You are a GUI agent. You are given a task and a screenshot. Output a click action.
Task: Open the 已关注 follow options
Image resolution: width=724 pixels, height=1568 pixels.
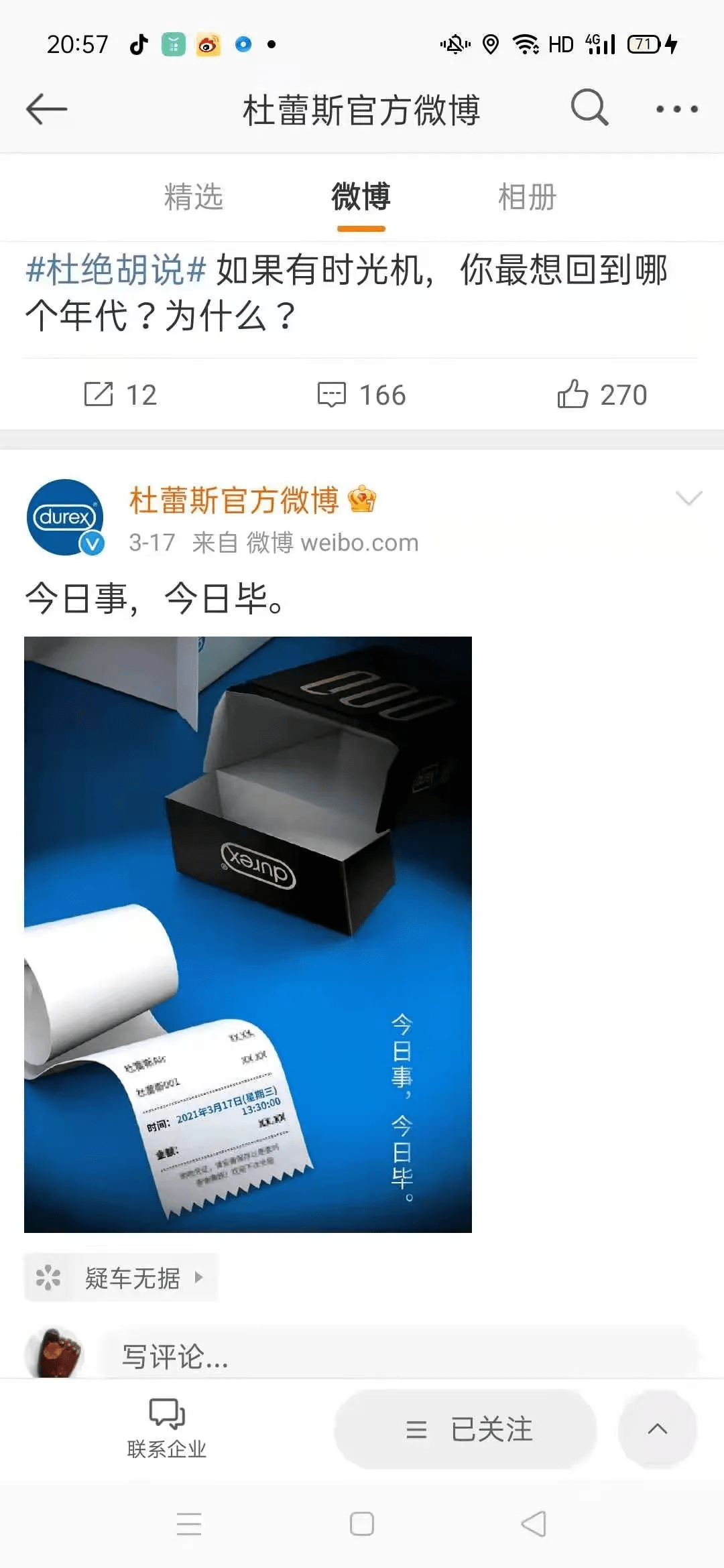click(467, 1430)
